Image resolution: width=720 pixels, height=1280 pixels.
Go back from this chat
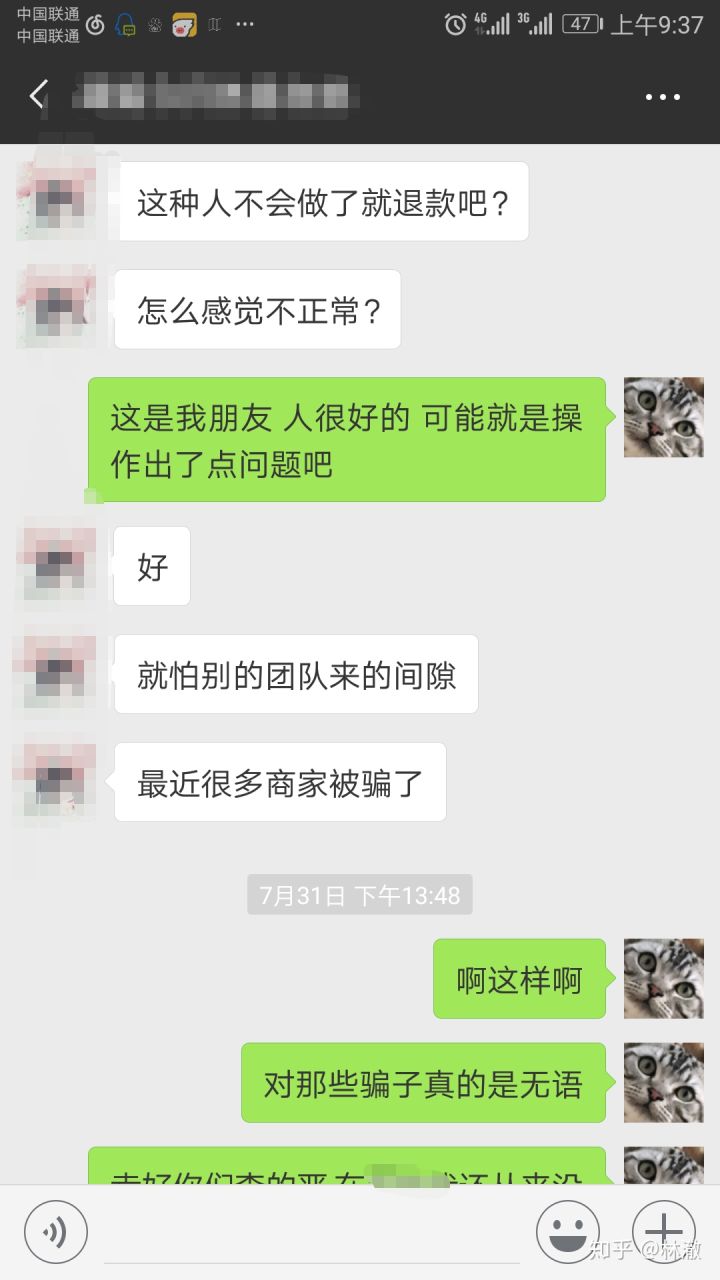pos(38,96)
